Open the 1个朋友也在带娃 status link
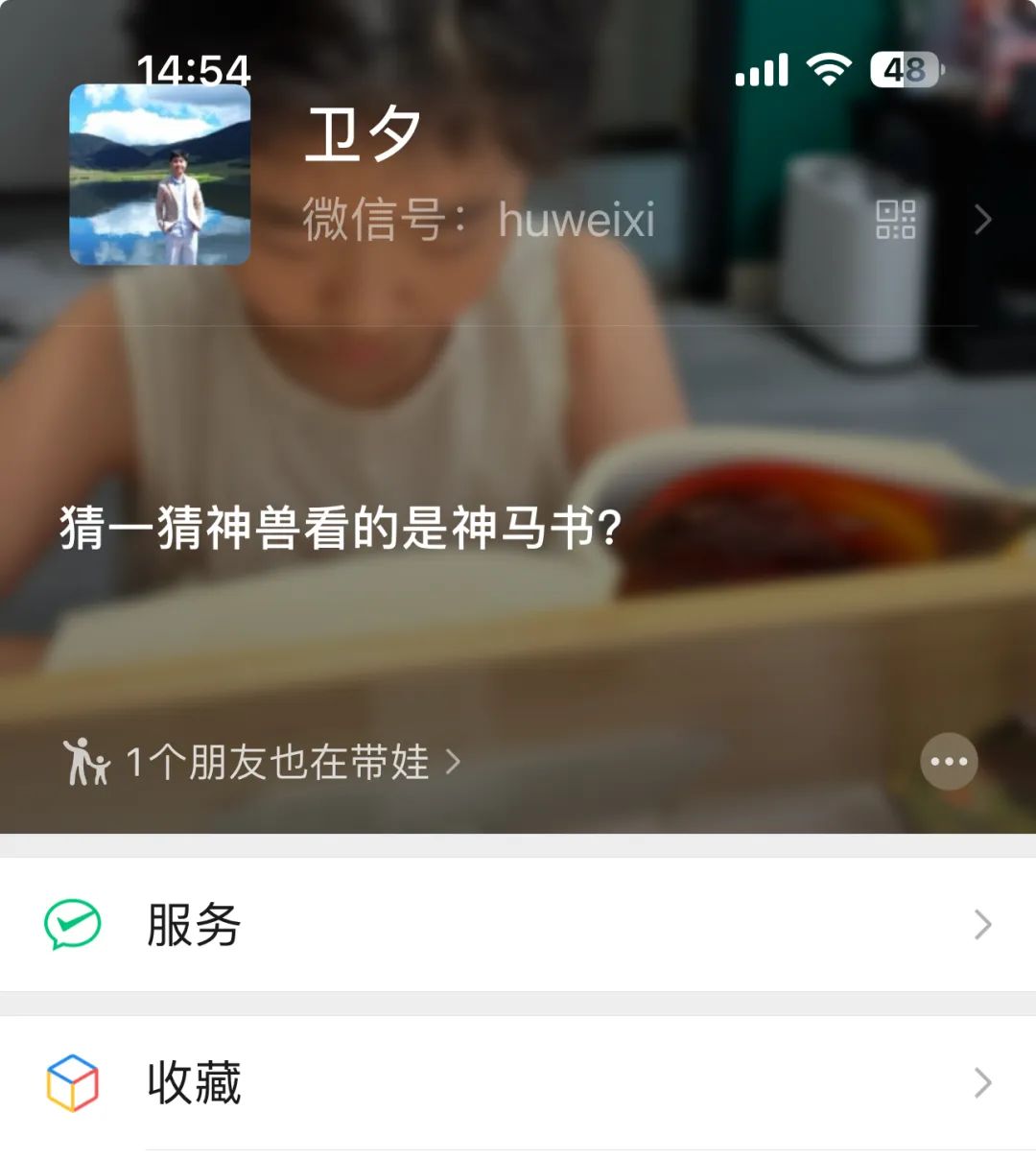Viewport: 1036px width, 1159px height. [x=262, y=763]
